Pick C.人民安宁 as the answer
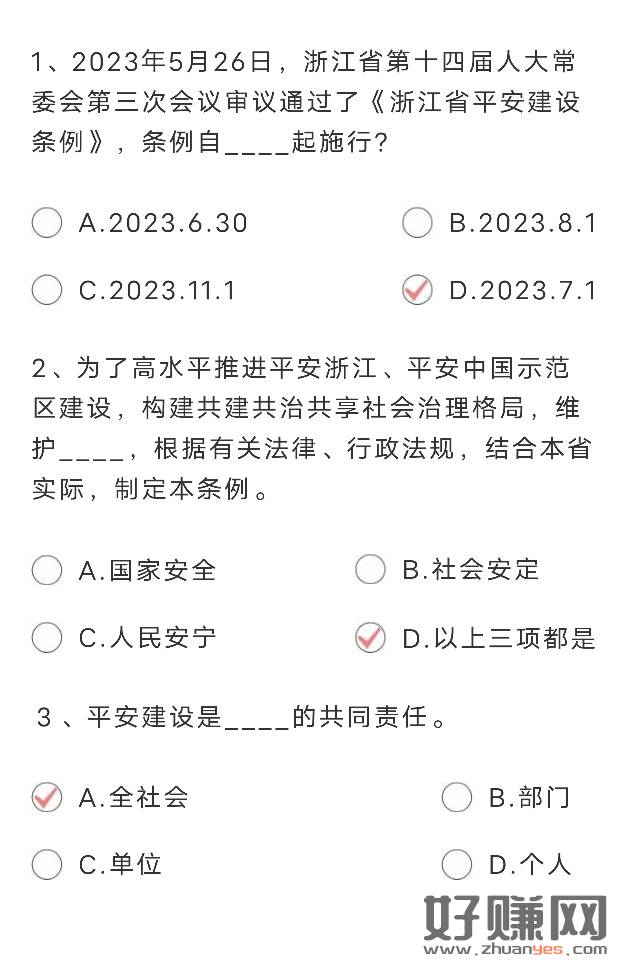630x973 pixels. pyautogui.click(x=47, y=637)
